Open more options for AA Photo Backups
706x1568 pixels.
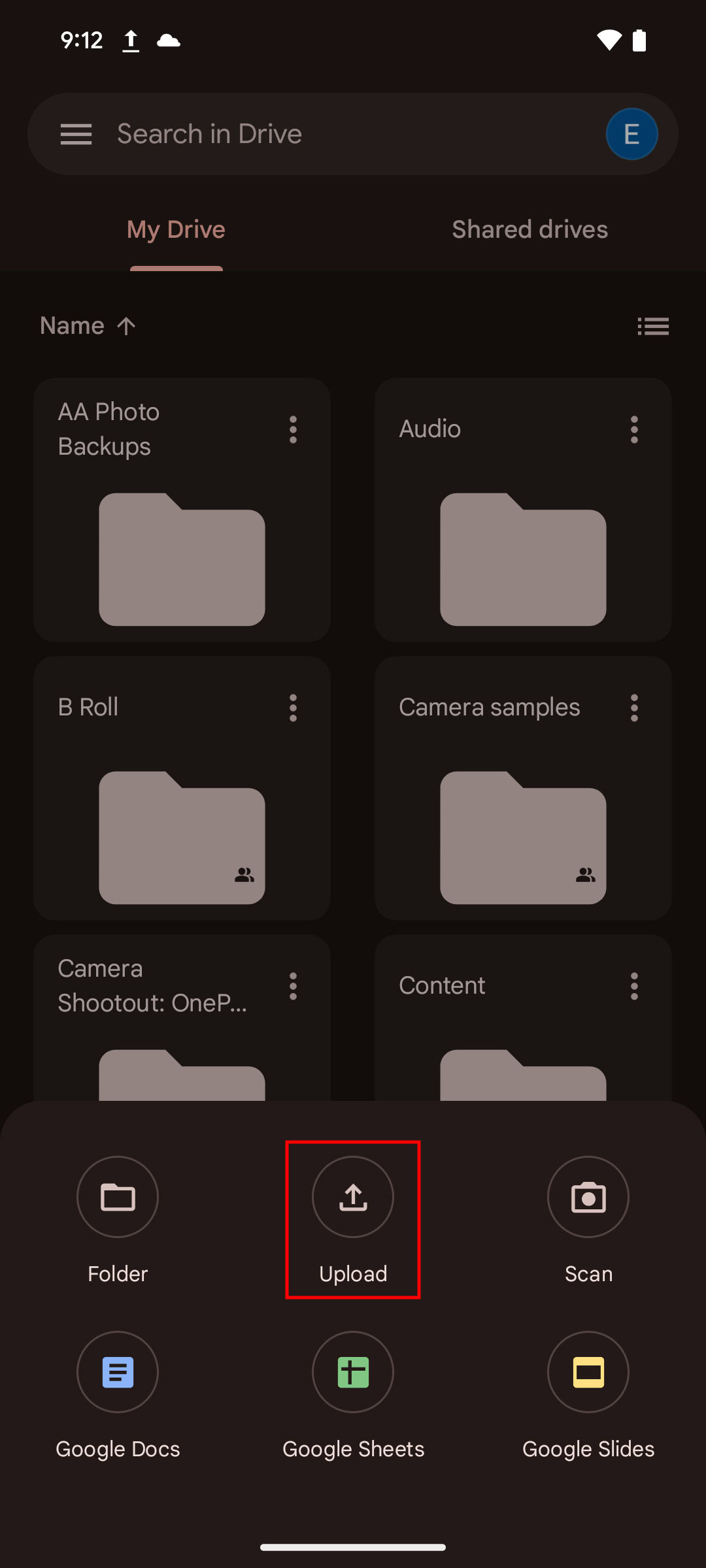click(x=293, y=430)
